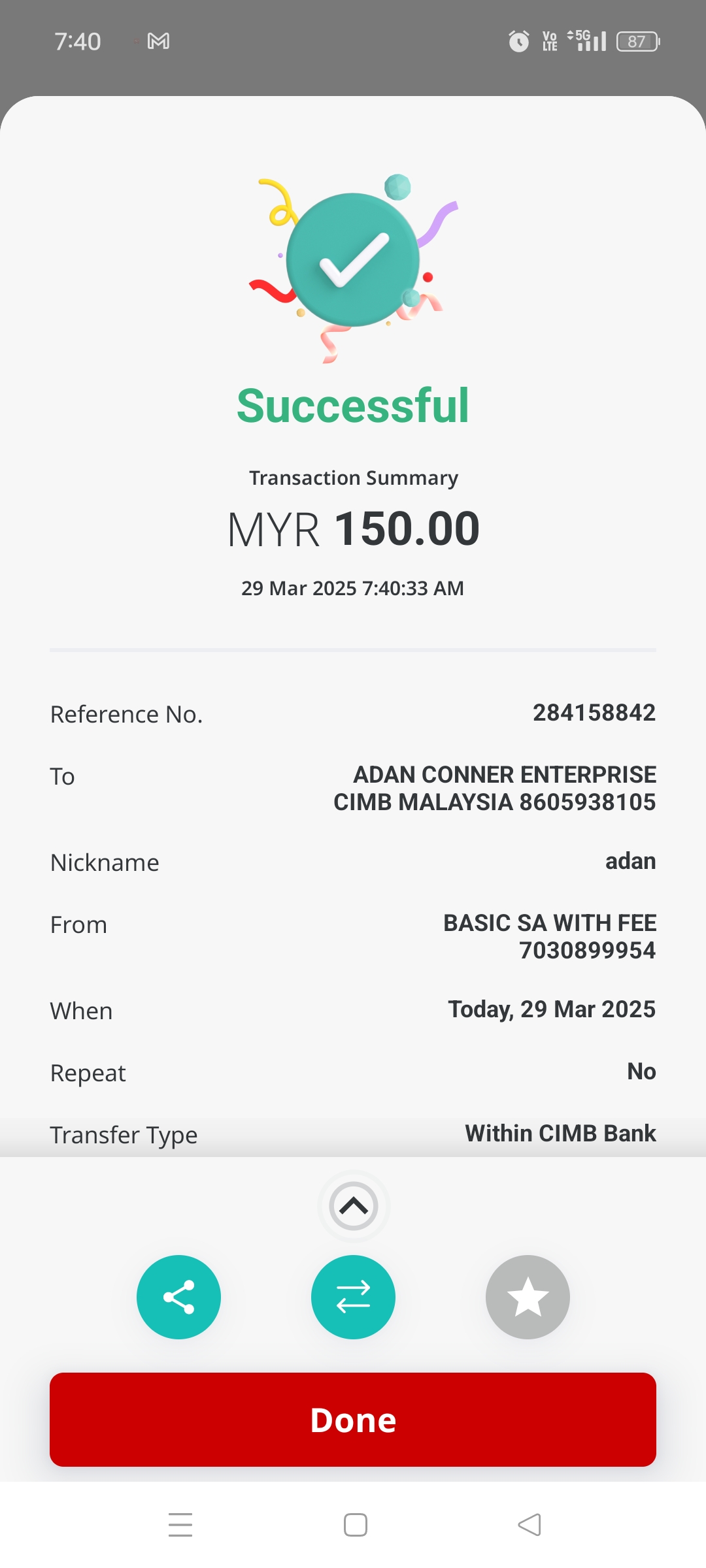Expand transaction details with the up chevron

(353, 1205)
